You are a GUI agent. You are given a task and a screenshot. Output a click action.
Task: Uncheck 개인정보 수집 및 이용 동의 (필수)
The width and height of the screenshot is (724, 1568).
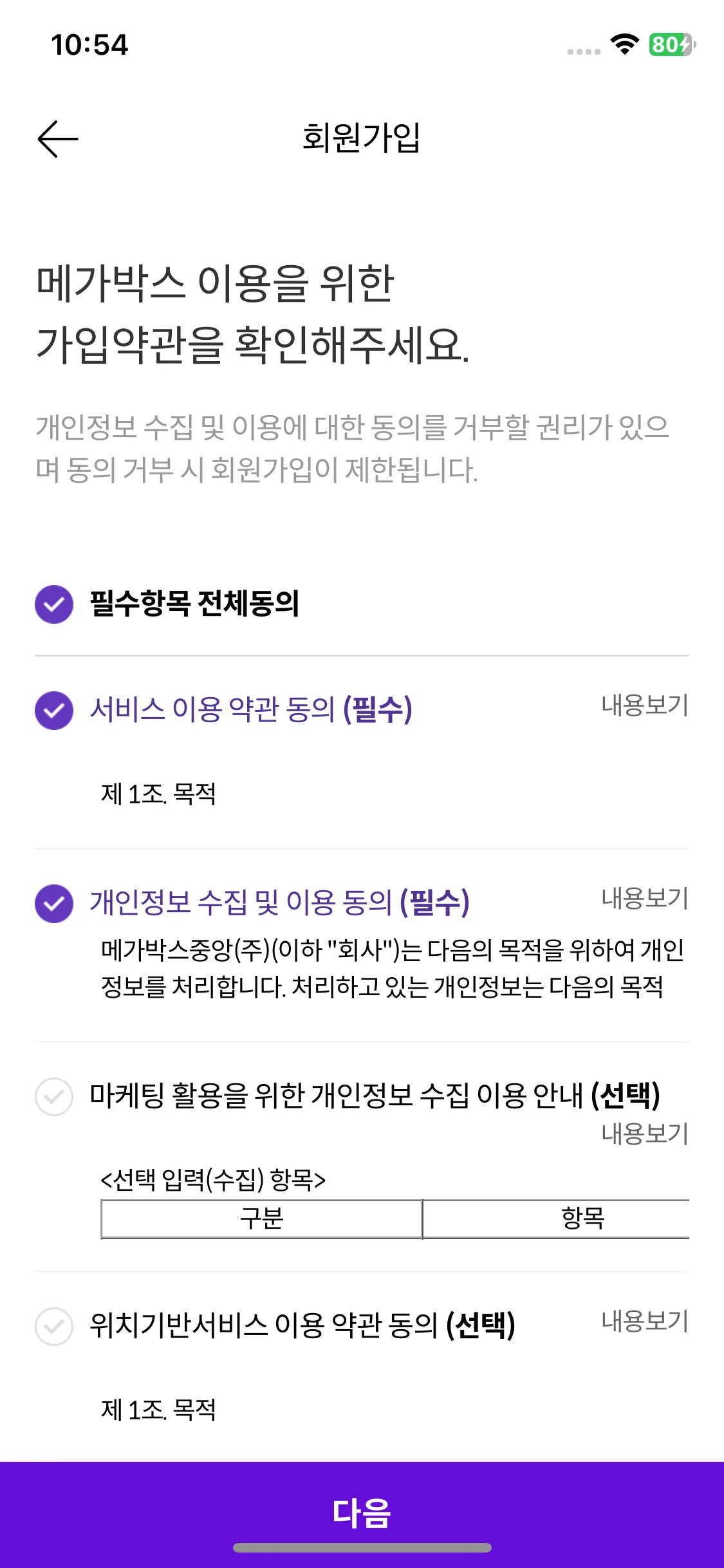coord(54,904)
